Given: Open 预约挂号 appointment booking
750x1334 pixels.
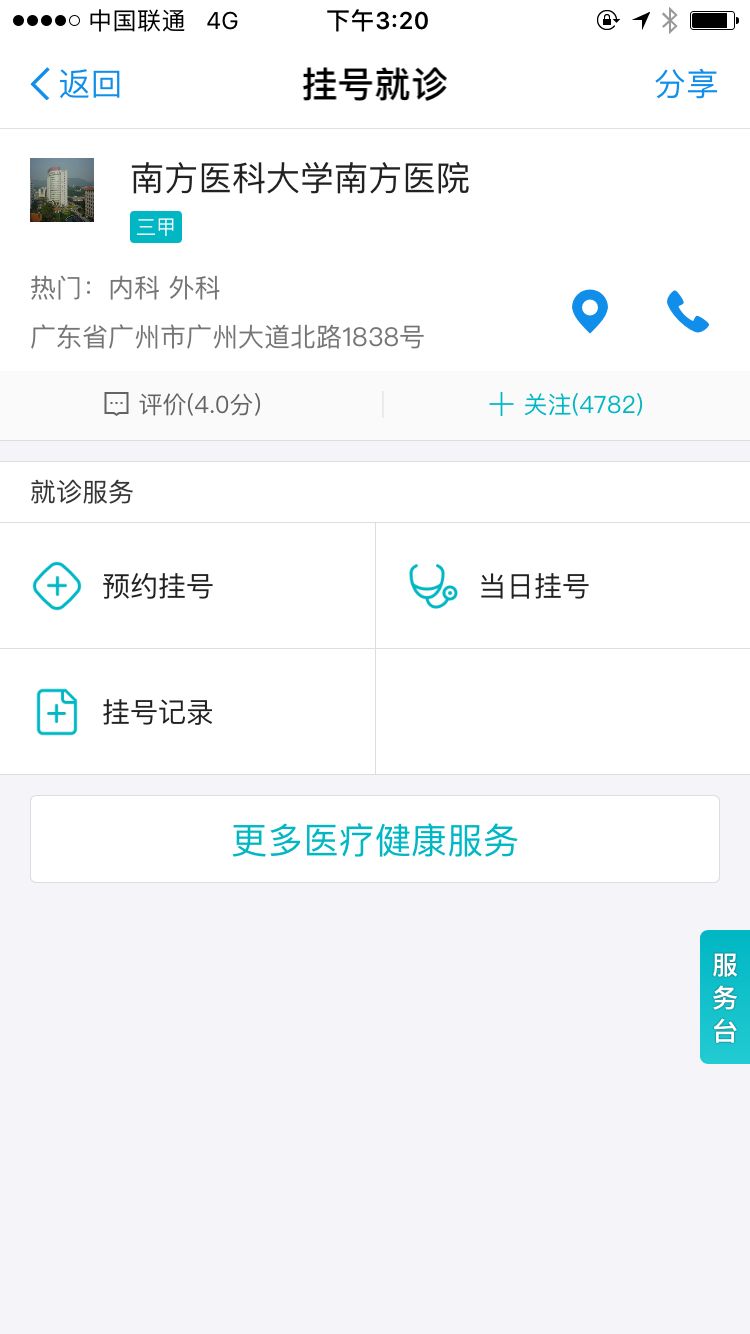Looking at the screenshot, I should pyautogui.click(x=187, y=585).
